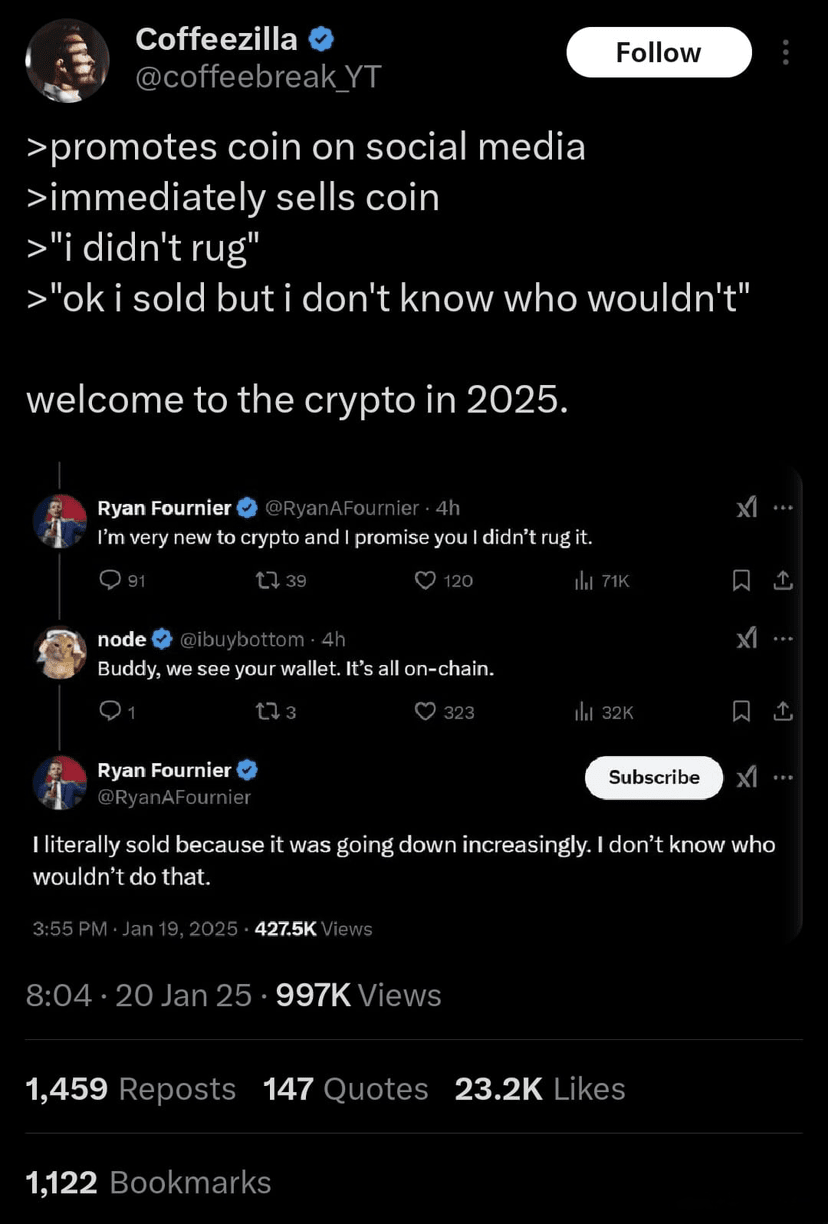View the 1,459 Reposts list
The width and height of the screenshot is (828, 1224).
pos(130,1089)
